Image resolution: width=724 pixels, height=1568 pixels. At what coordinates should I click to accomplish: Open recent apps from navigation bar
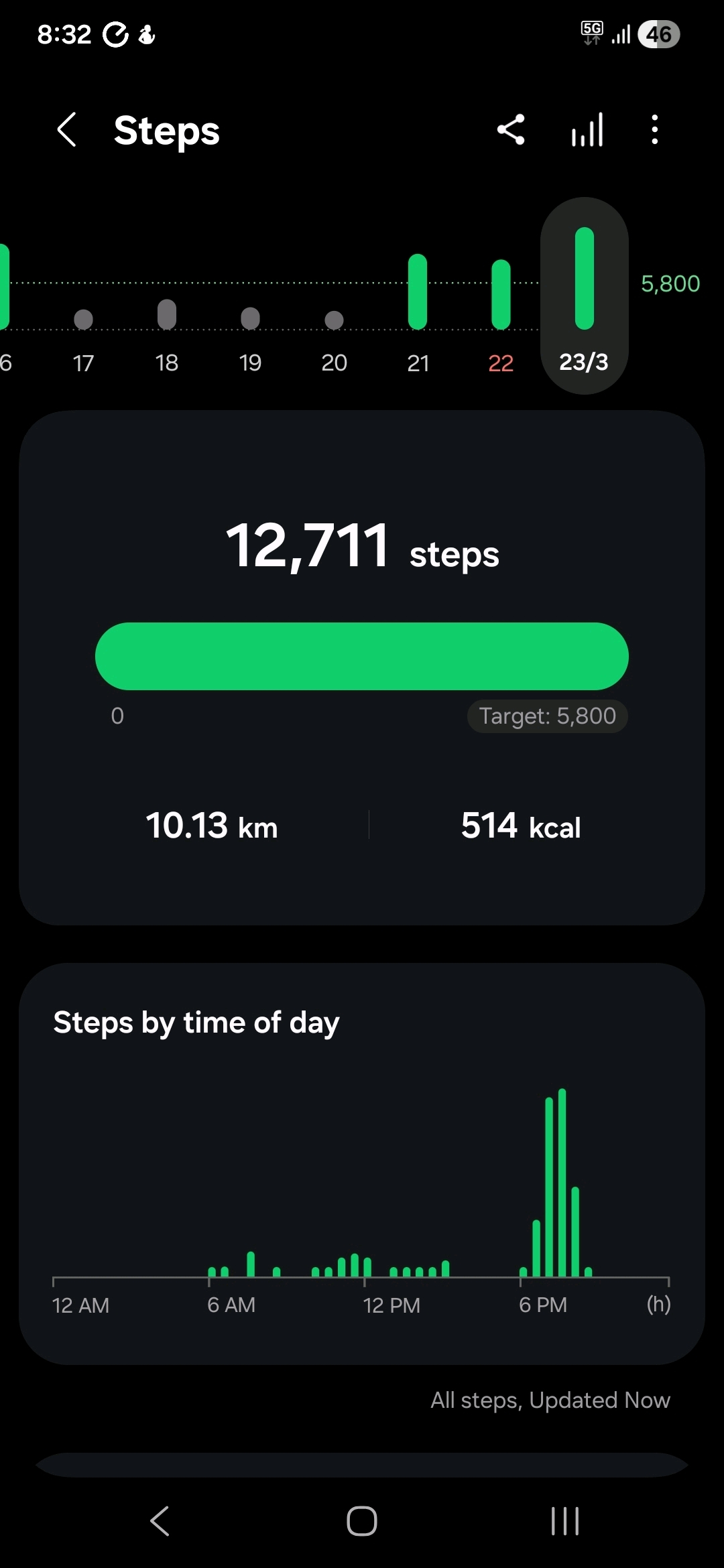click(564, 1520)
